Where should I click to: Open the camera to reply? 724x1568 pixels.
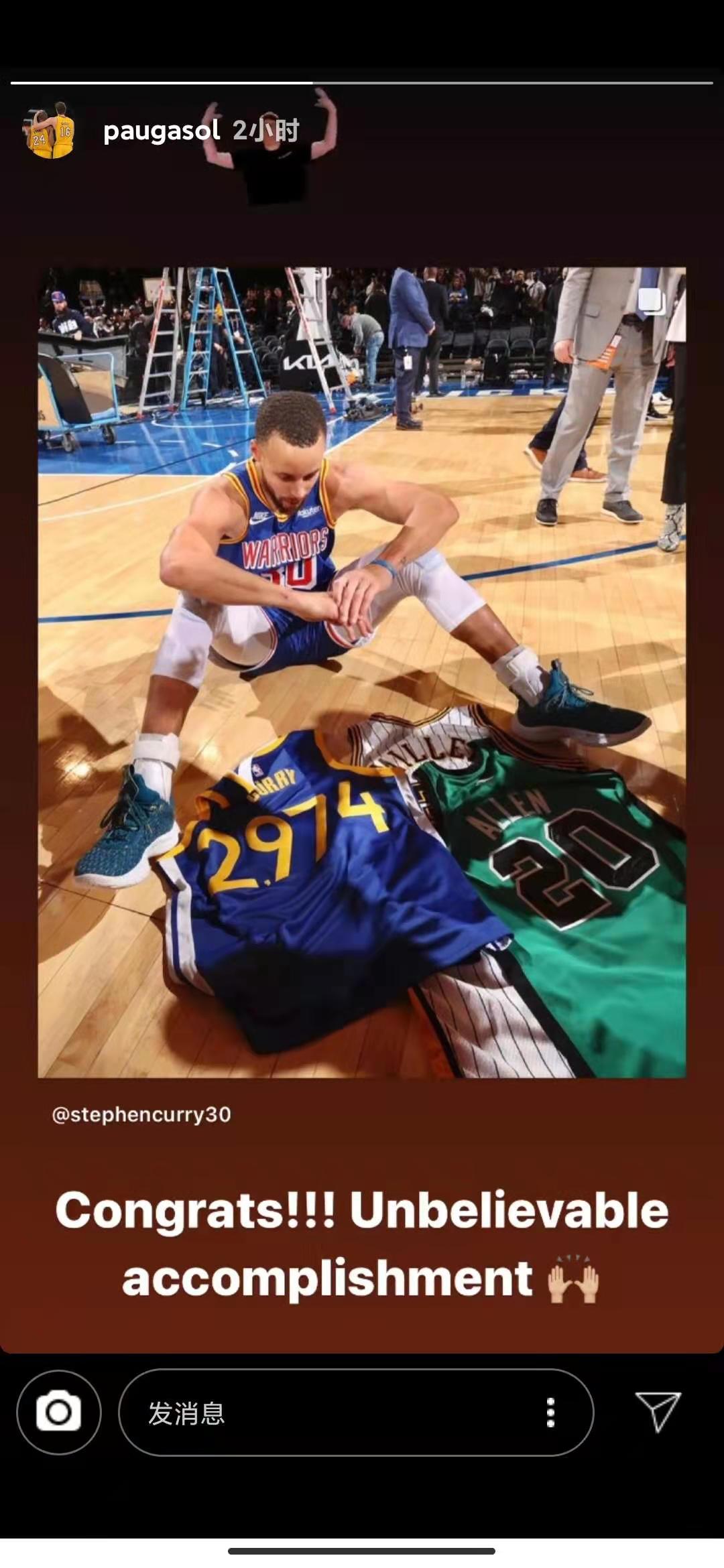click(x=59, y=1413)
